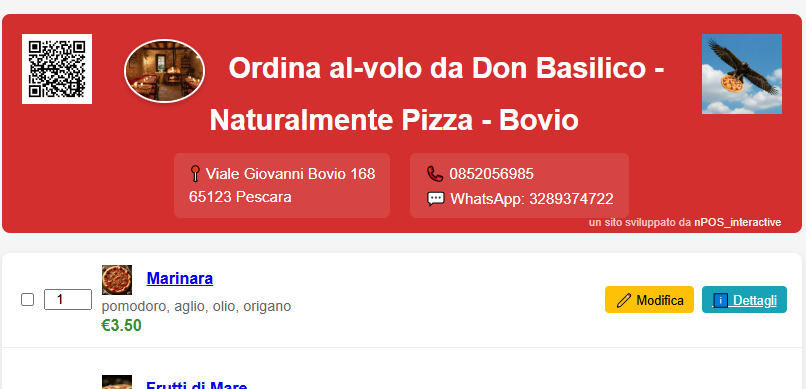The image size is (806, 389).
Task: Tap the nPOS_interactive developer link
Action: (738, 223)
